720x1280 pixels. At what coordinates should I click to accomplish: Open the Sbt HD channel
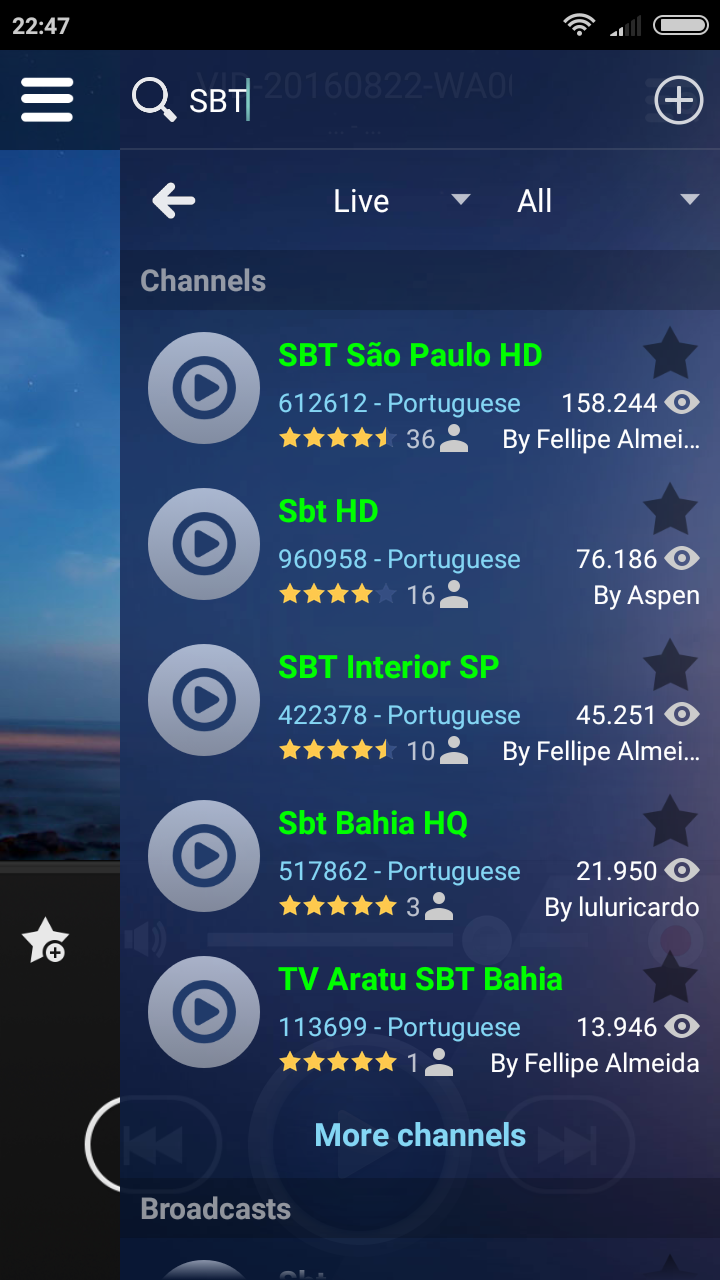click(x=328, y=512)
